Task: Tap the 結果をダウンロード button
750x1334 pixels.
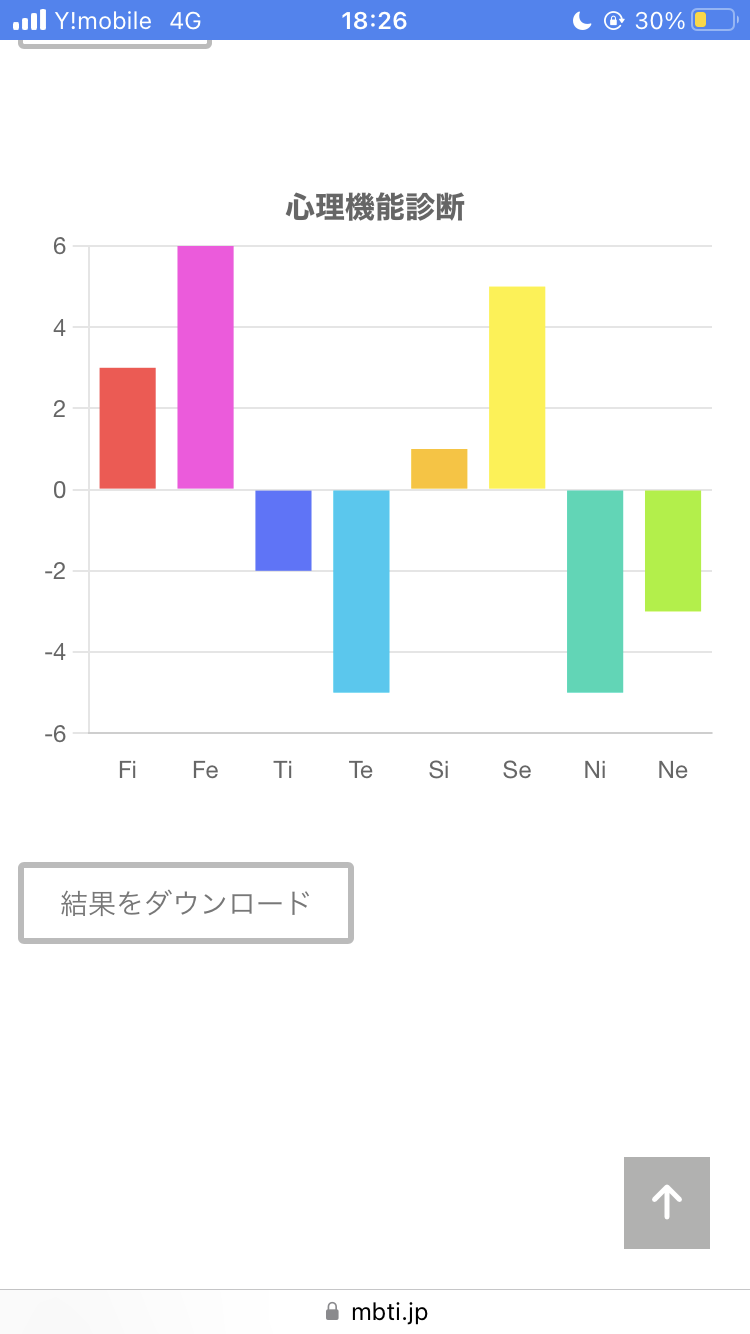Action: click(x=186, y=903)
